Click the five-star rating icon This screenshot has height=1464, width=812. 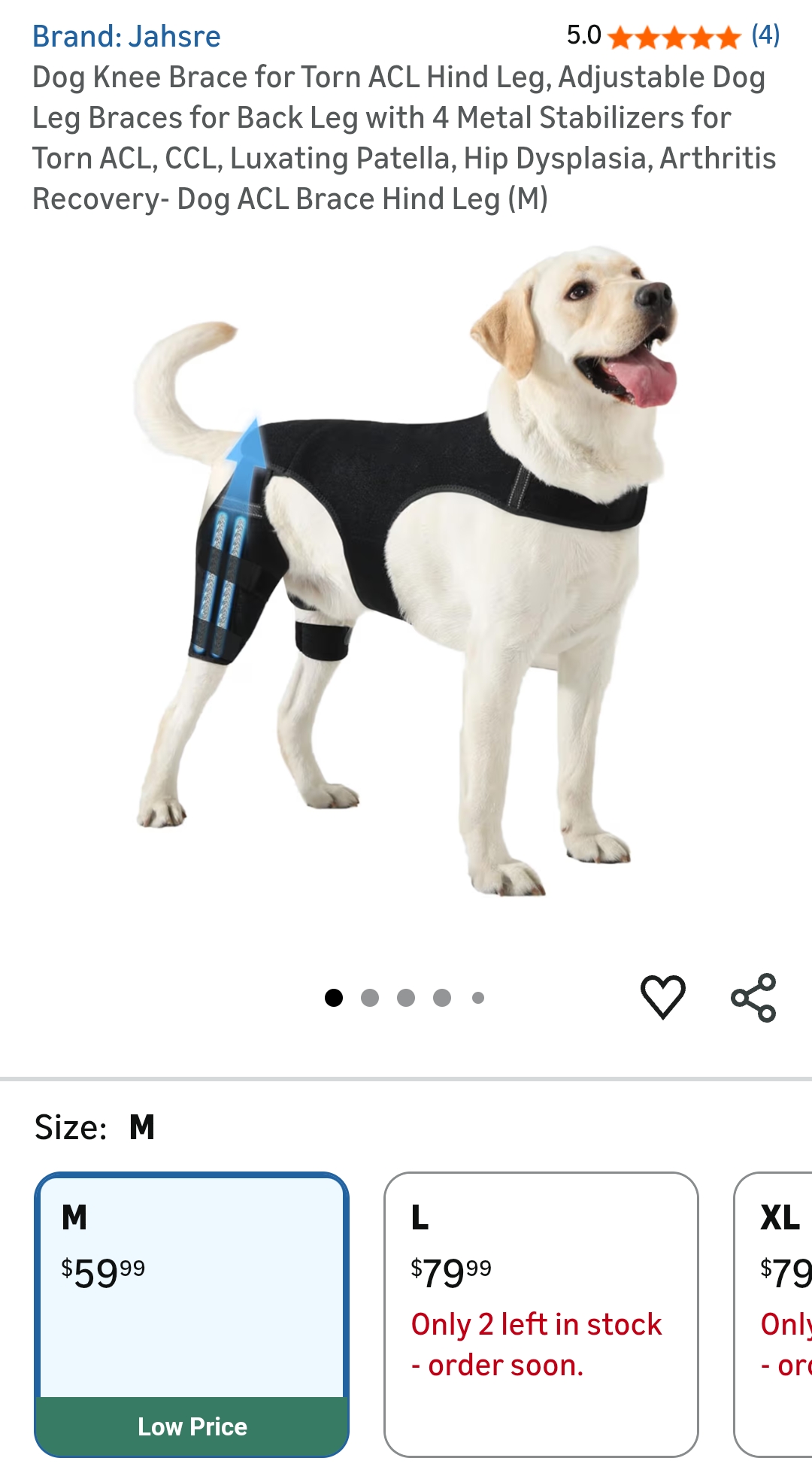click(673, 35)
